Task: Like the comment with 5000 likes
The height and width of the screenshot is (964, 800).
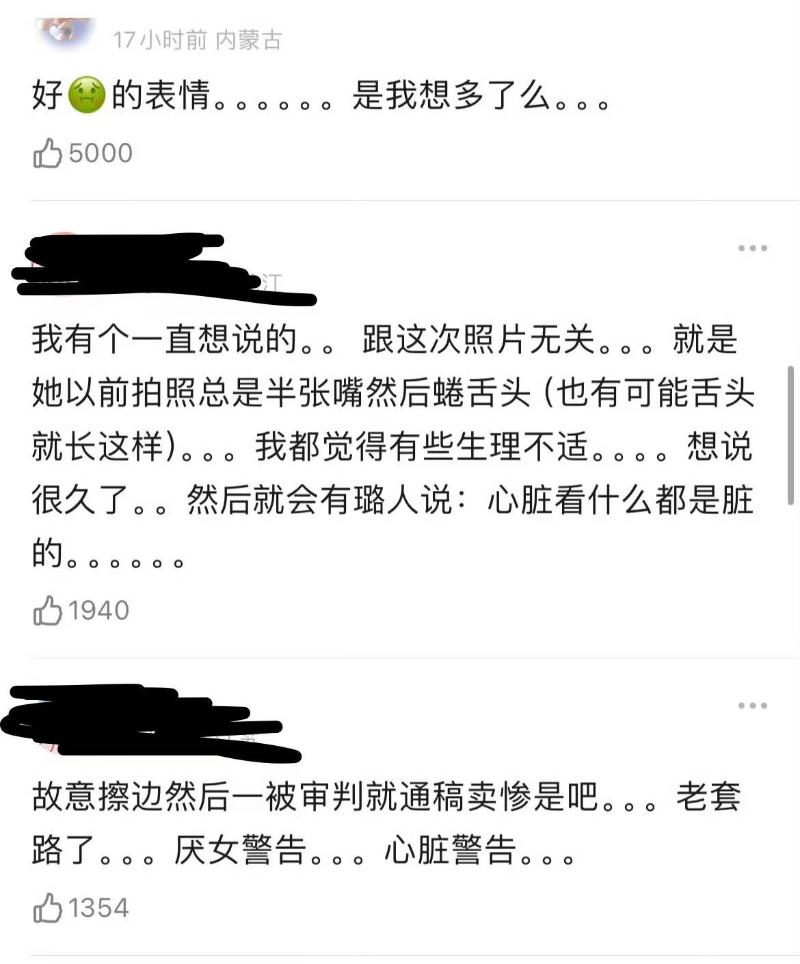Action: [x=48, y=153]
